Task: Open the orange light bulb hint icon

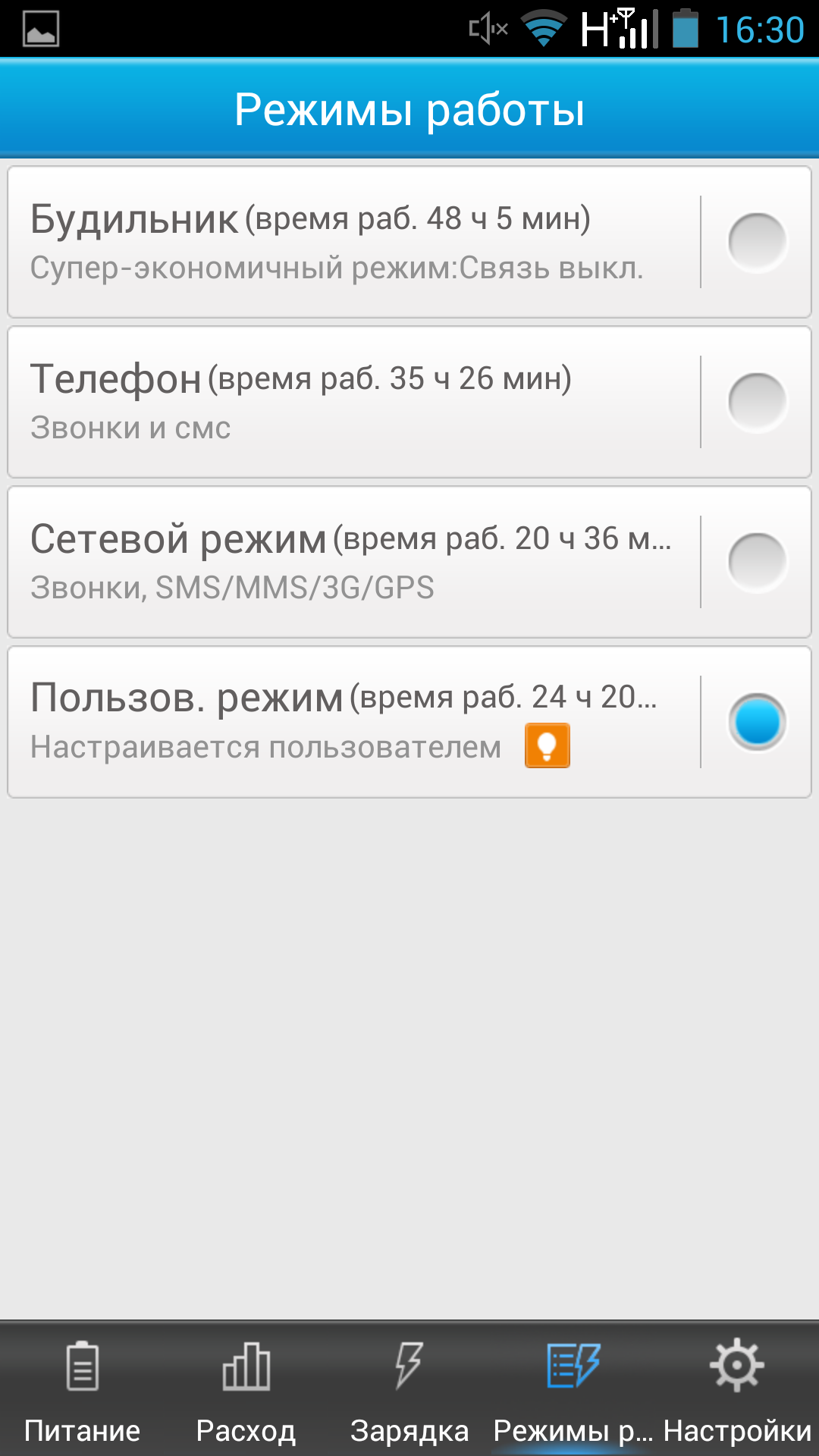Action: (547, 746)
